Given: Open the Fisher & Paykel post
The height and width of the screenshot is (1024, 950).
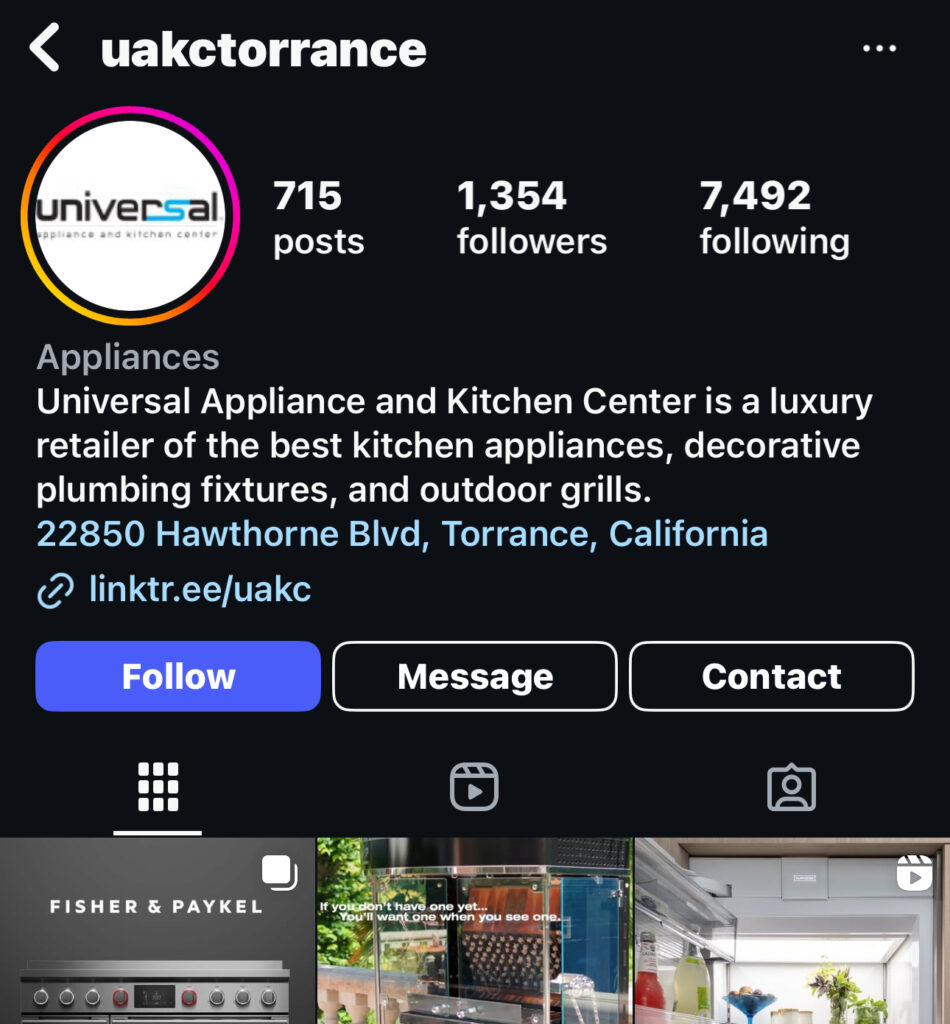Looking at the screenshot, I should [x=157, y=931].
